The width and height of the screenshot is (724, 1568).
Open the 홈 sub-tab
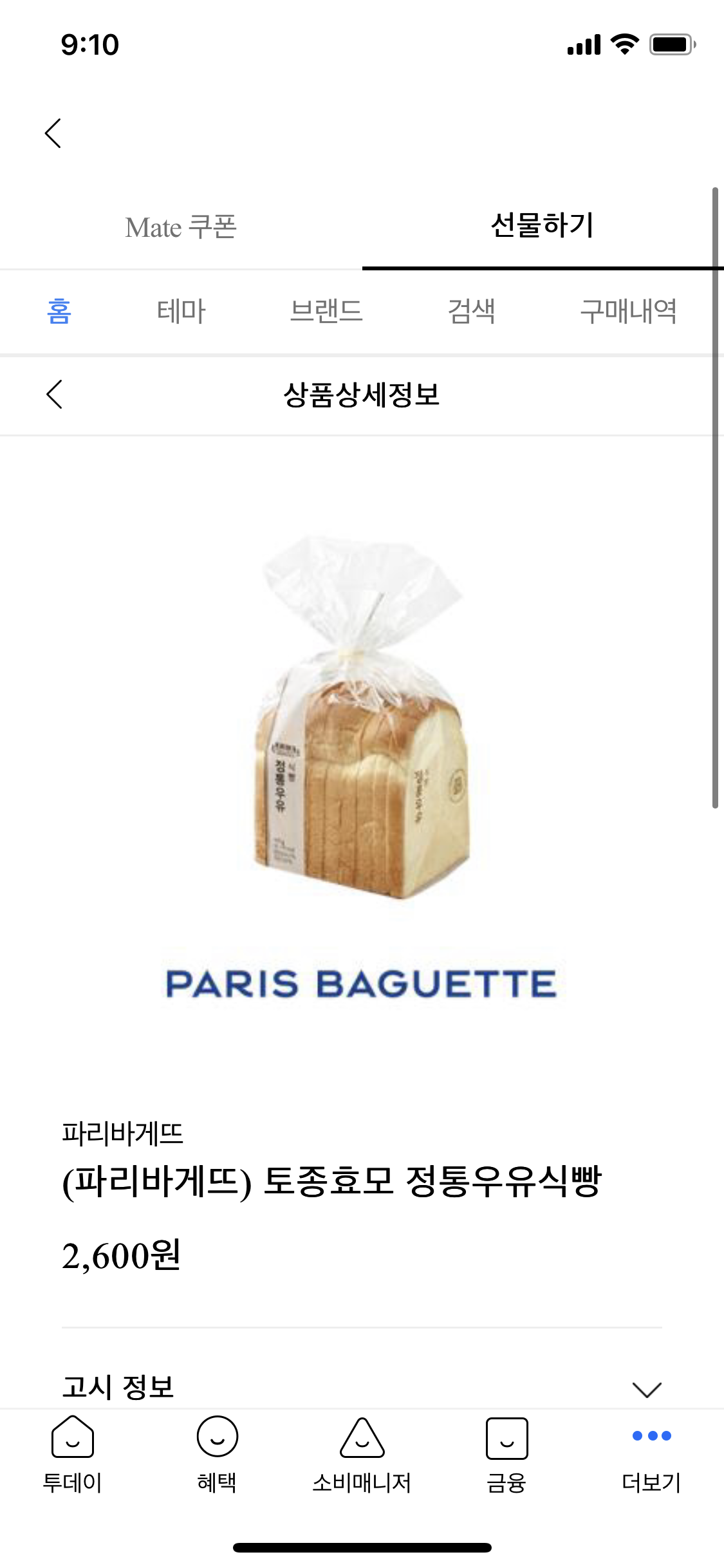tap(59, 312)
